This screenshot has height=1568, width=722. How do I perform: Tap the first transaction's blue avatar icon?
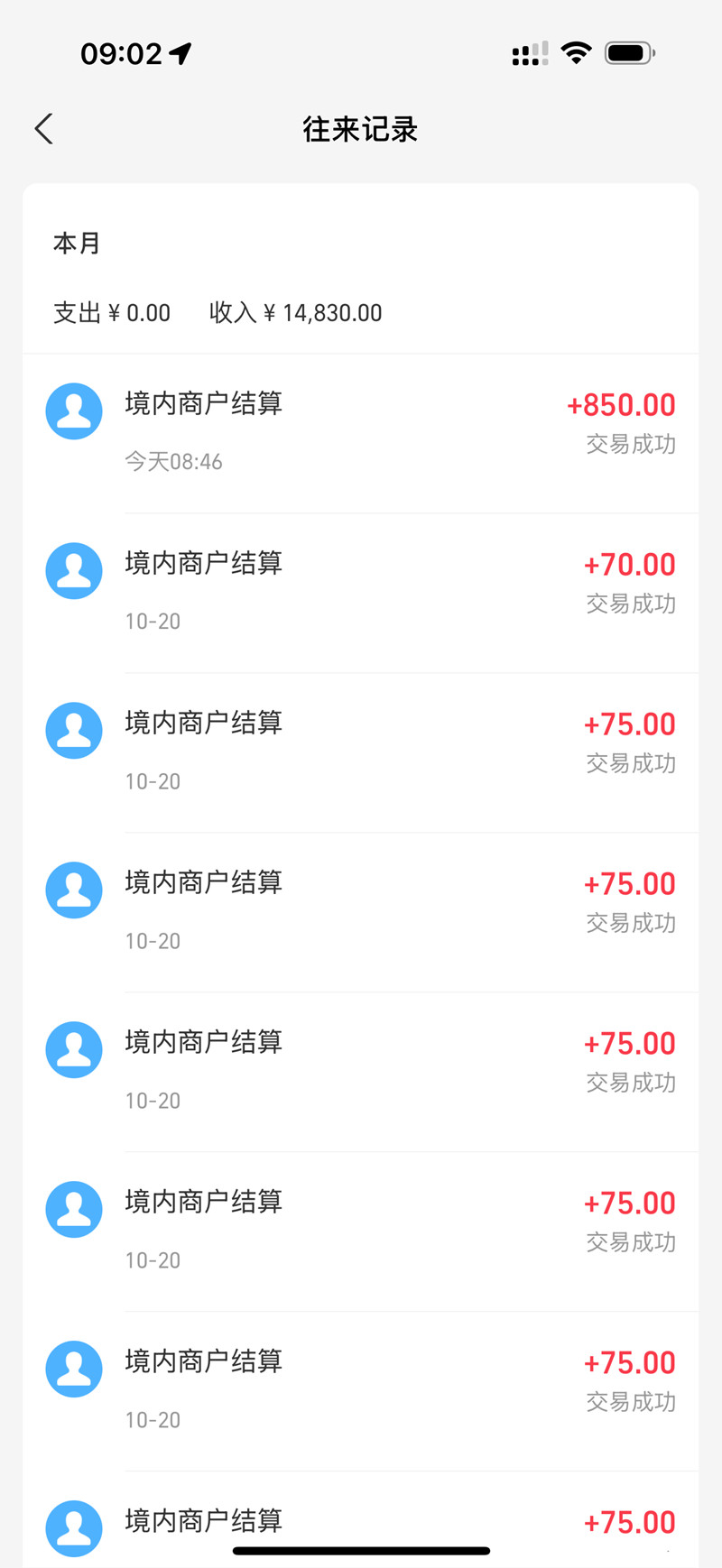73,410
